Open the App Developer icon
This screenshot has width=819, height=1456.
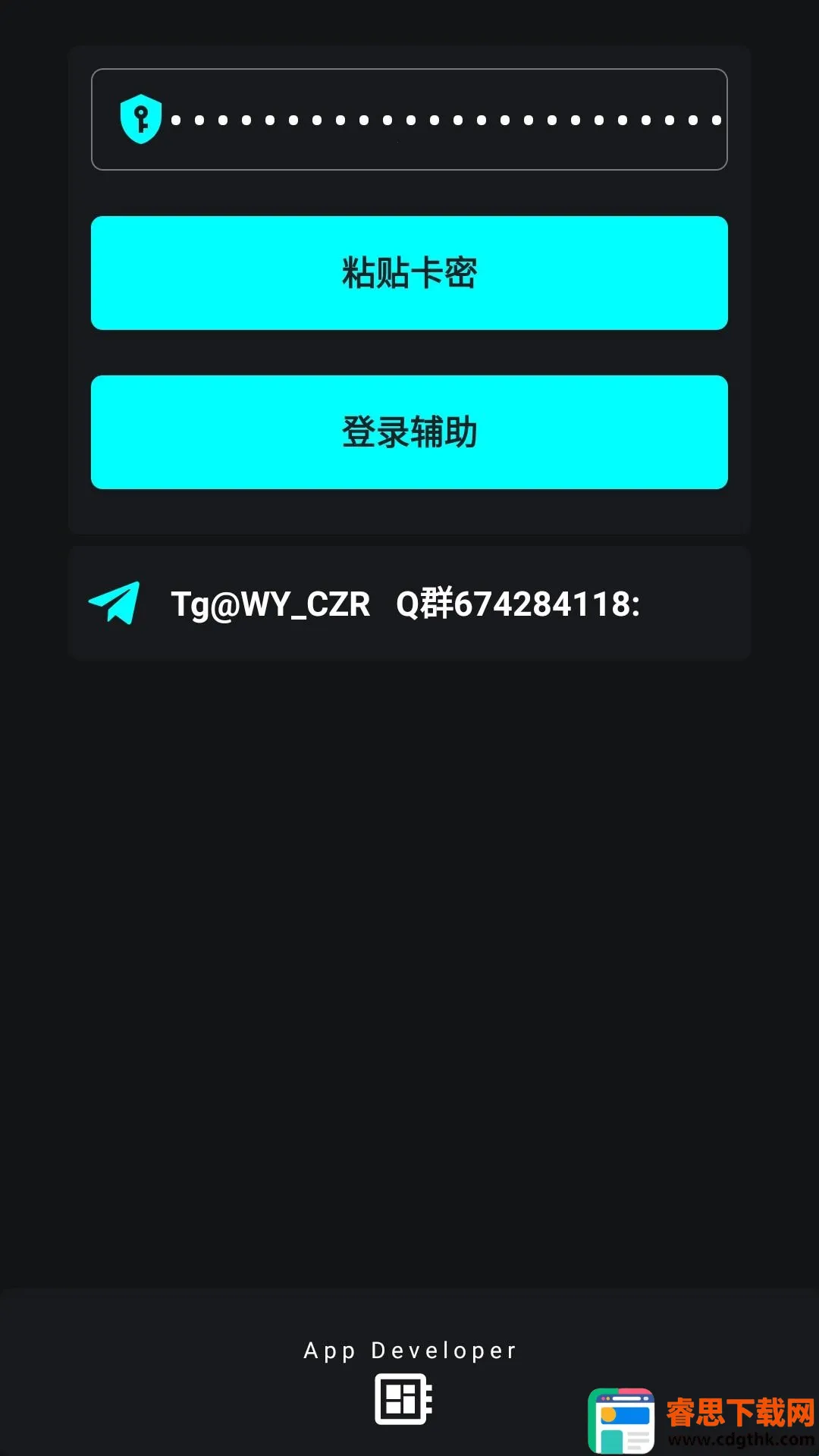pyautogui.click(x=403, y=1399)
